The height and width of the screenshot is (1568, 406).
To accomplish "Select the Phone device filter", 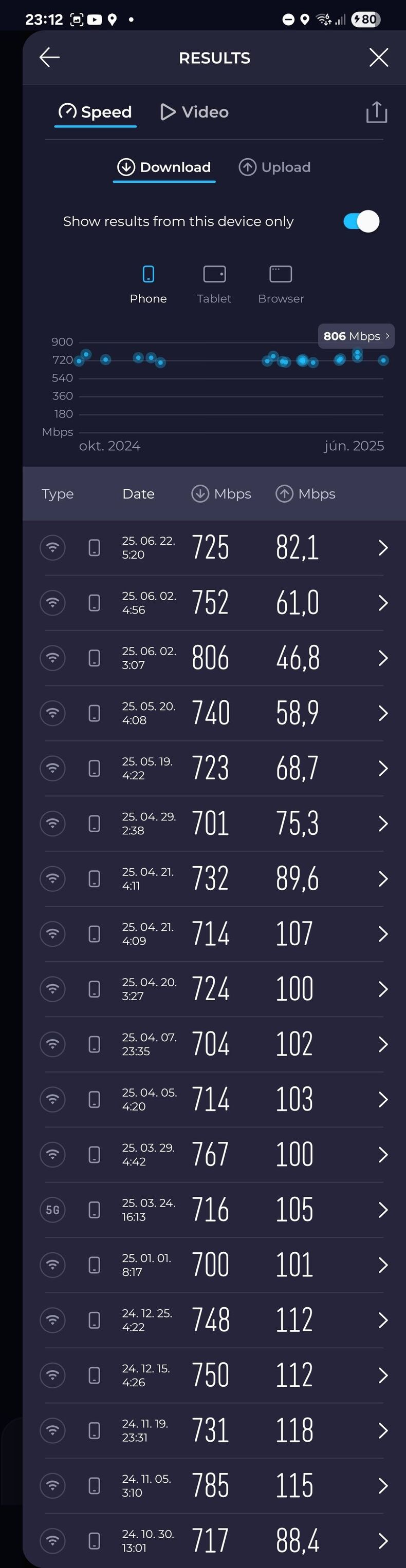I will tap(148, 283).
